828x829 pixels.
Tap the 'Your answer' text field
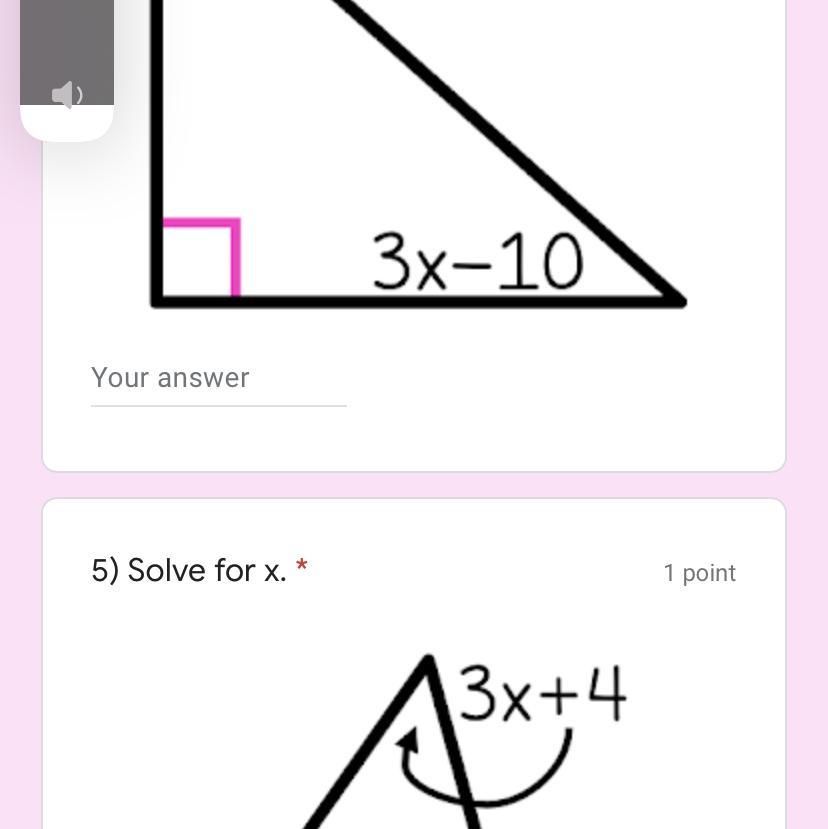(x=218, y=379)
